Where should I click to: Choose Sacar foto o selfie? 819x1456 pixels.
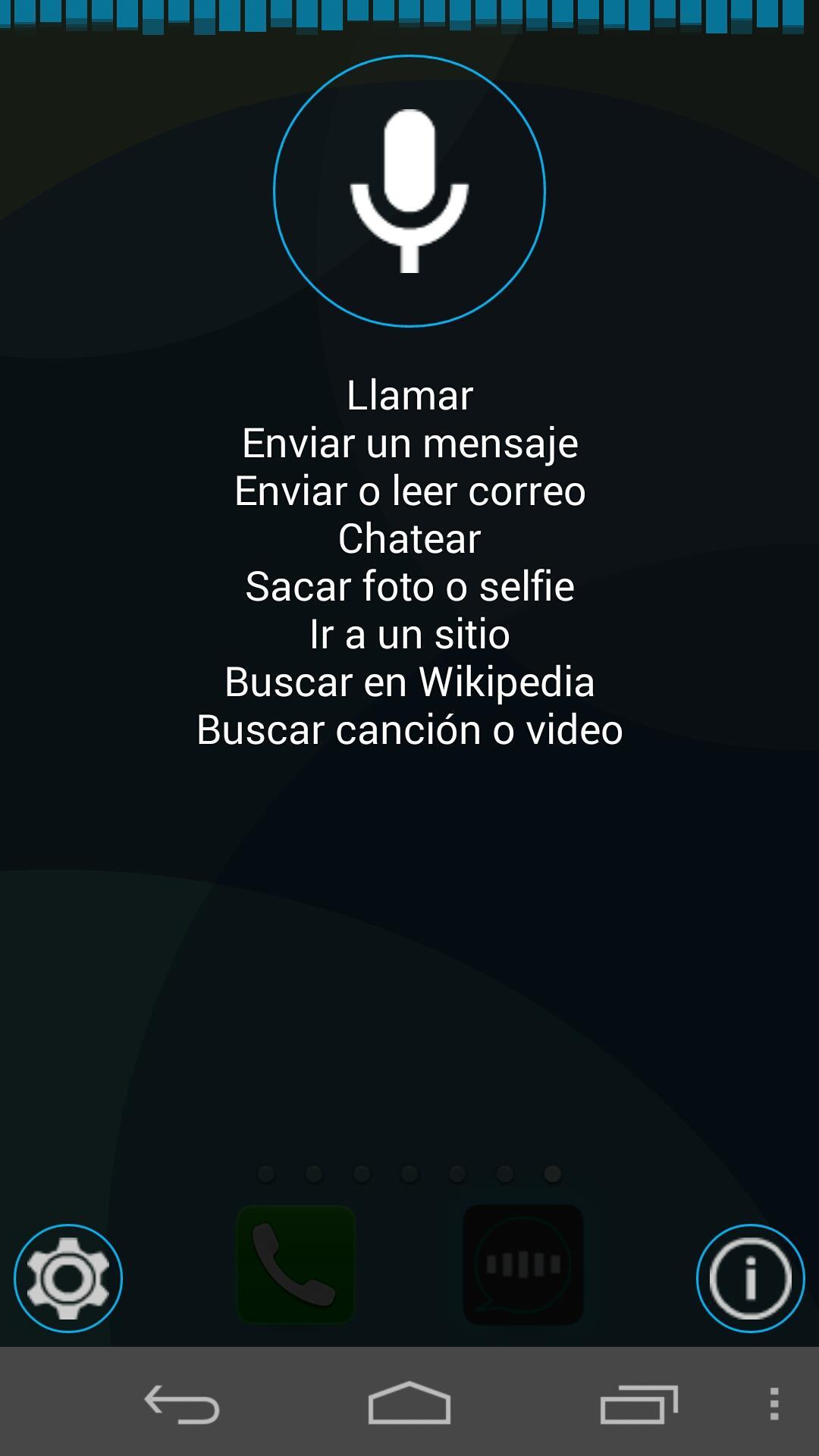point(409,588)
